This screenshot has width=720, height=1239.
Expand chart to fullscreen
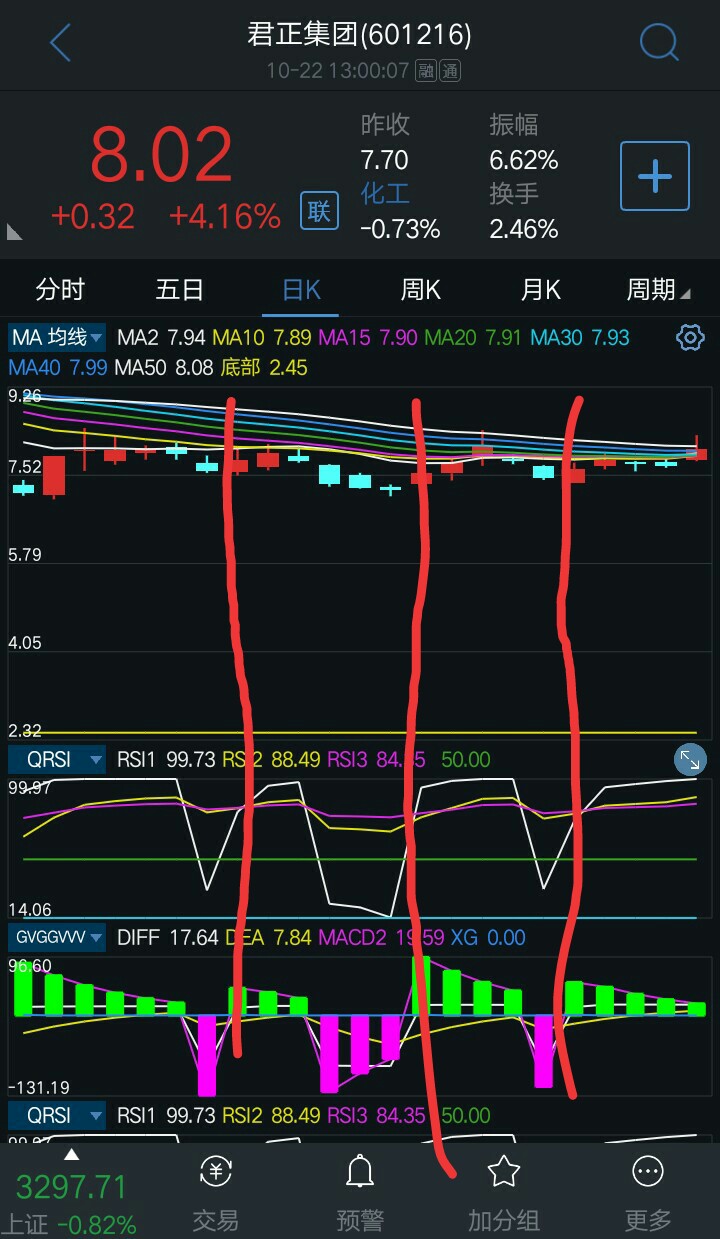click(x=690, y=760)
